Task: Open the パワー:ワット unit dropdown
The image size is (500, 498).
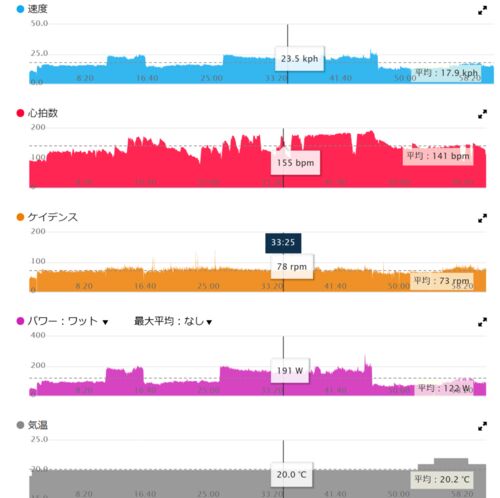Action: [x=68, y=321]
